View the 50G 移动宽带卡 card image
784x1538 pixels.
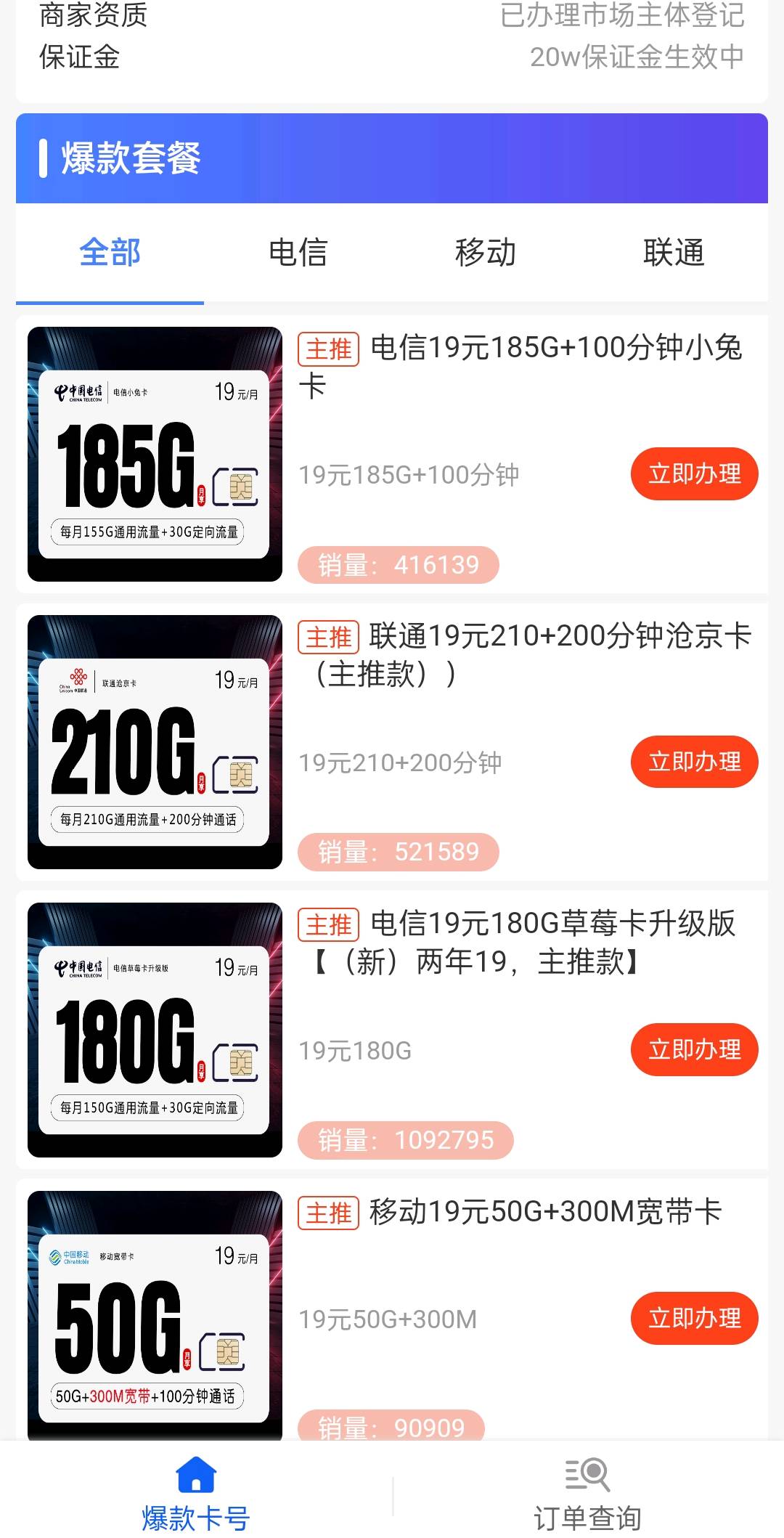pos(155,1314)
